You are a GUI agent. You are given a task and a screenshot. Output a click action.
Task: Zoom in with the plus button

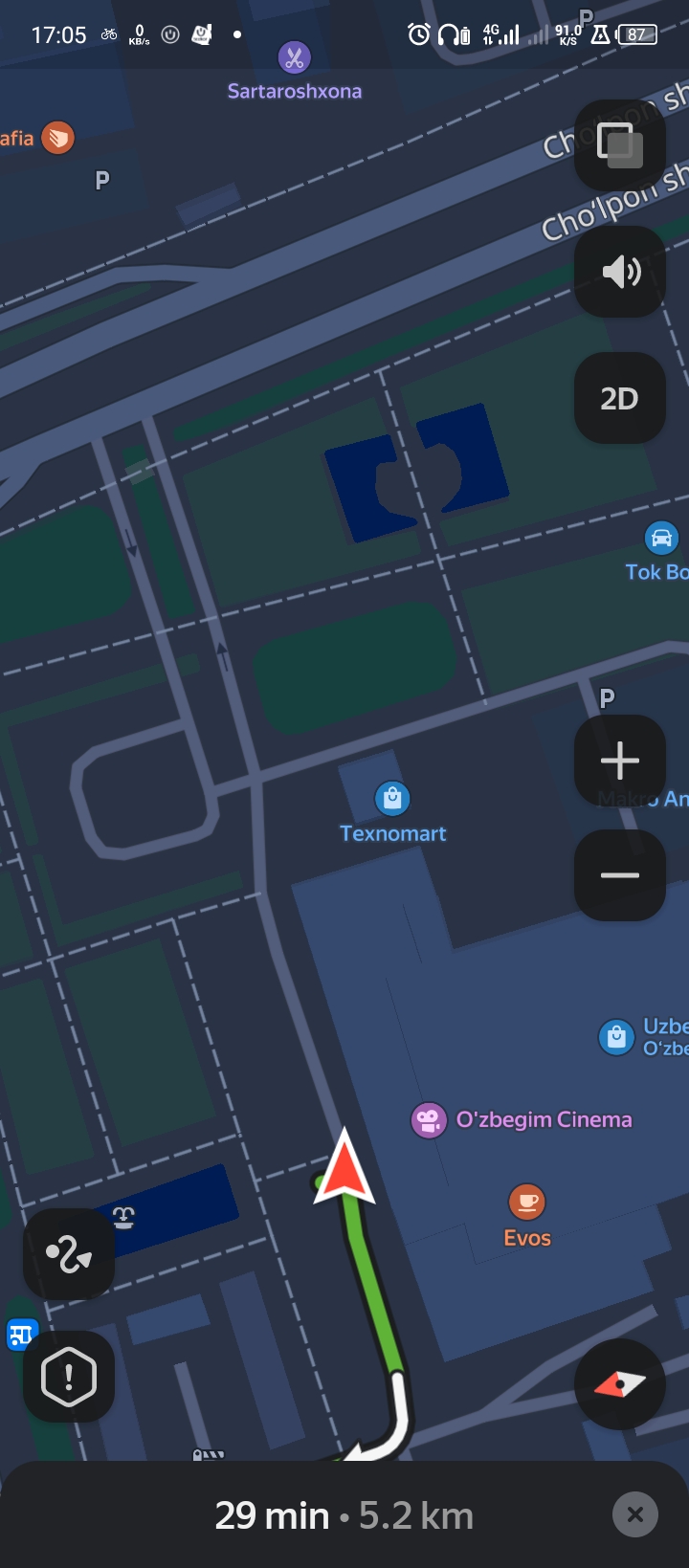click(x=619, y=761)
